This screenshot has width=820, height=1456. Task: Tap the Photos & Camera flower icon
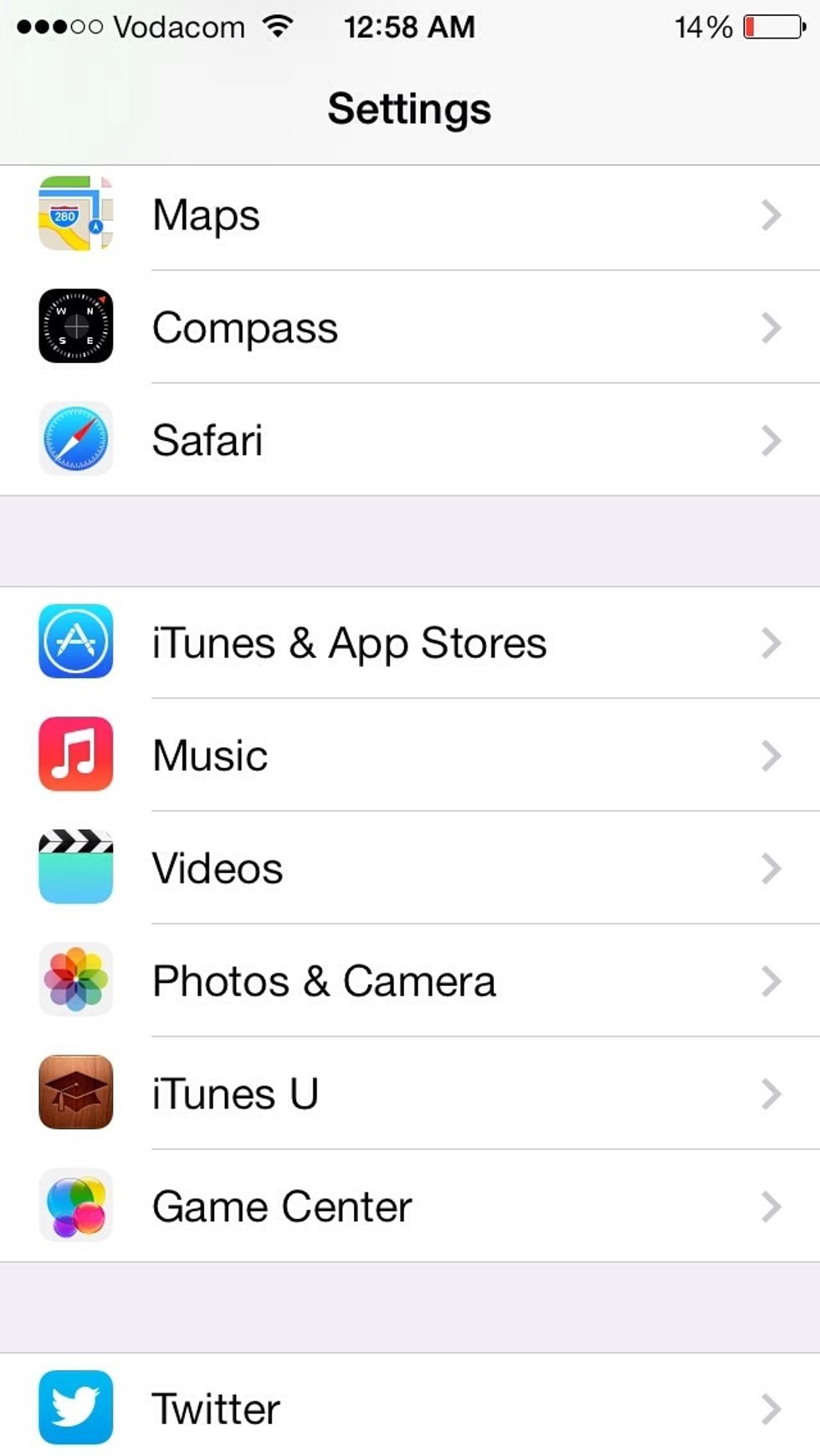(75, 980)
